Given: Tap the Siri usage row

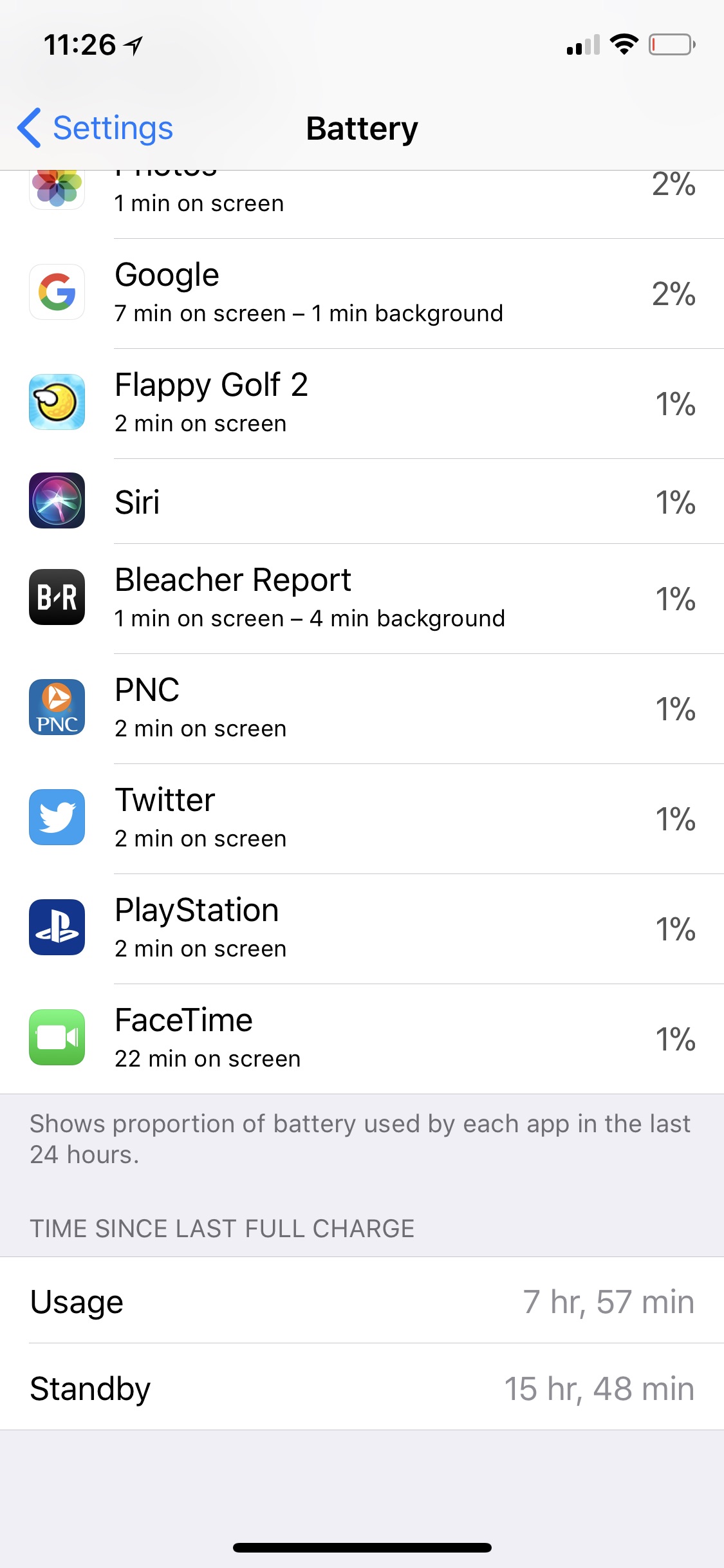Looking at the screenshot, I should click(x=362, y=501).
